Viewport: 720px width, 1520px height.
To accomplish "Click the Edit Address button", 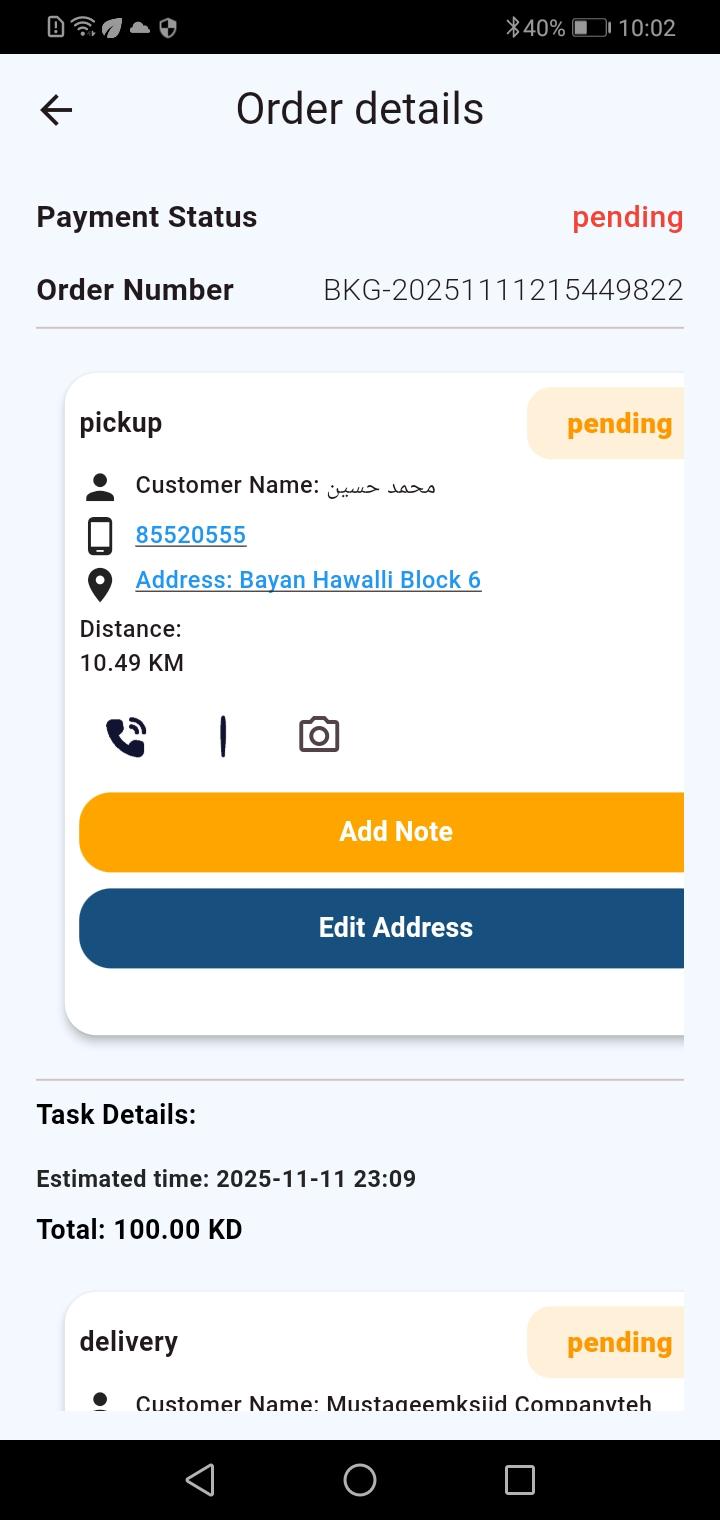I will 395,927.
